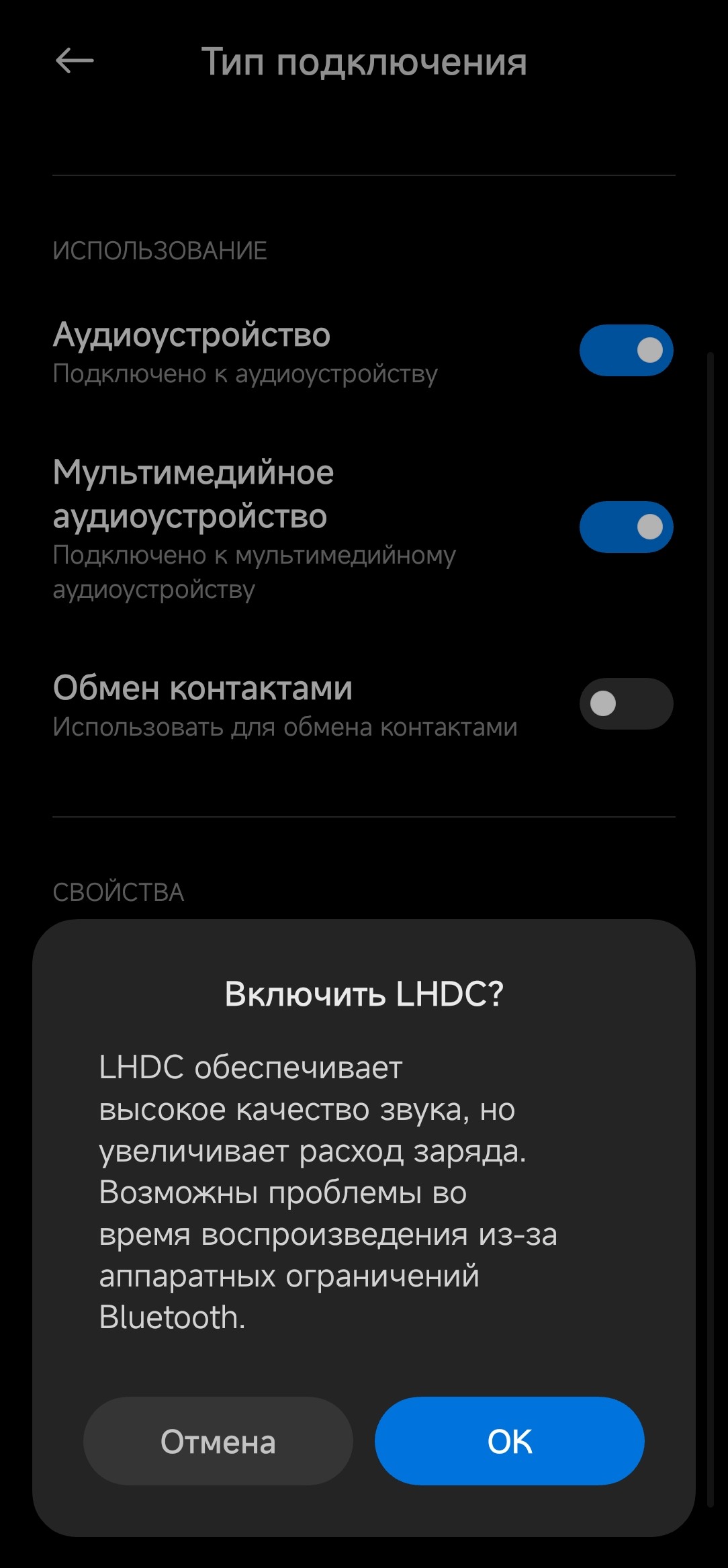
Task: Confirm enabling LHDC with OK
Action: click(509, 1441)
